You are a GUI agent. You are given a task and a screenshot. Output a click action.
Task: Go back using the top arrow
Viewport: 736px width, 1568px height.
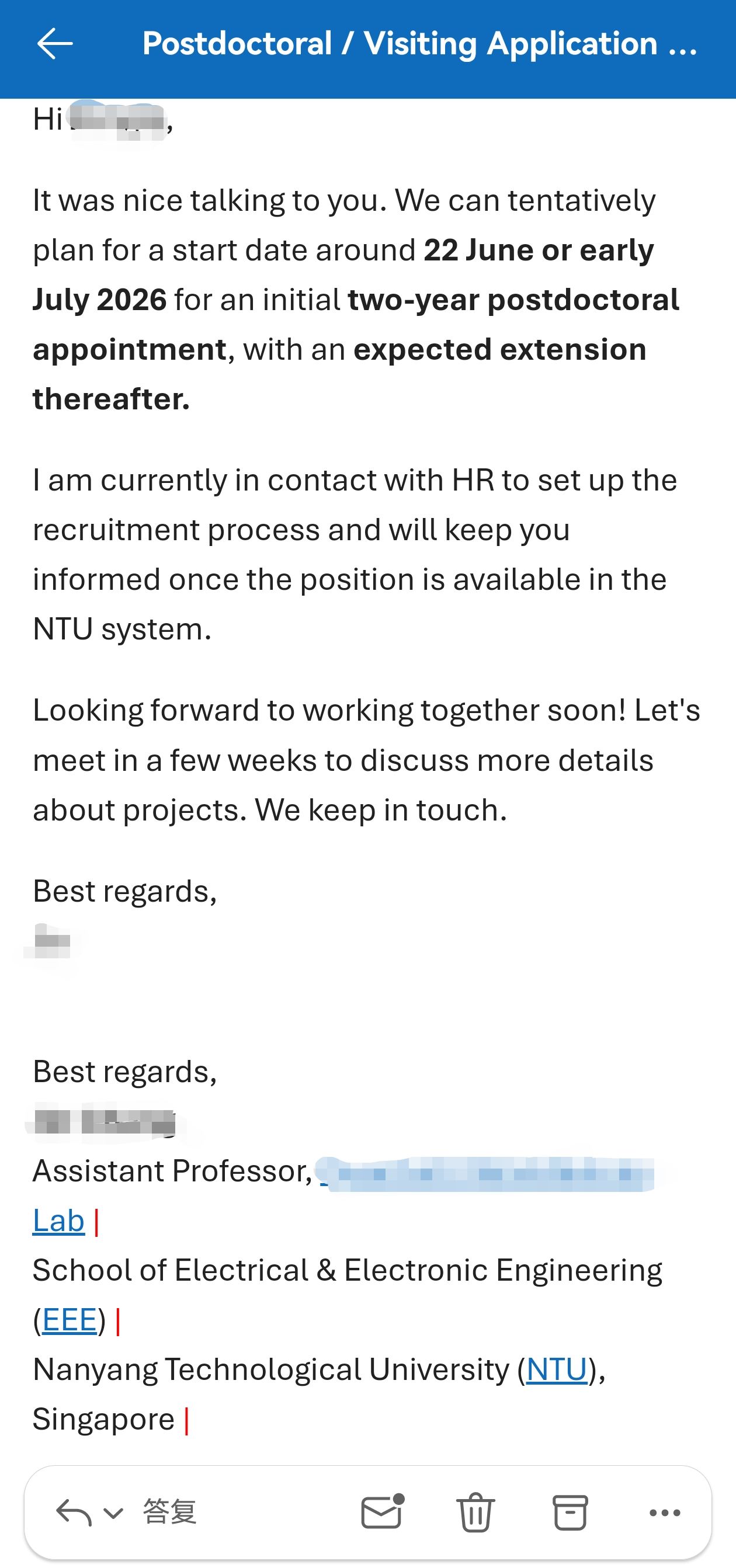tap(55, 44)
